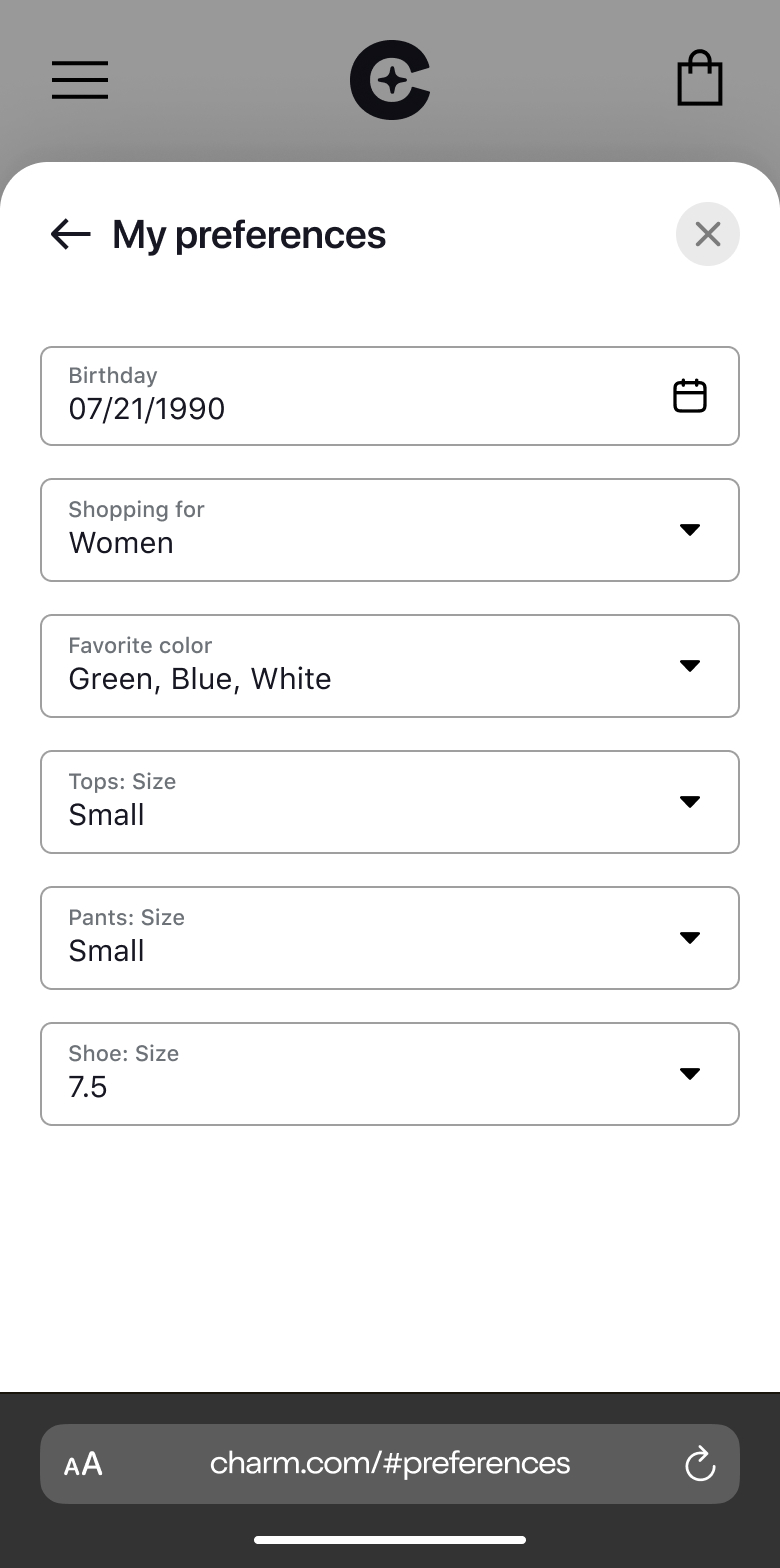Tap the charm.com address bar

[x=390, y=1464]
